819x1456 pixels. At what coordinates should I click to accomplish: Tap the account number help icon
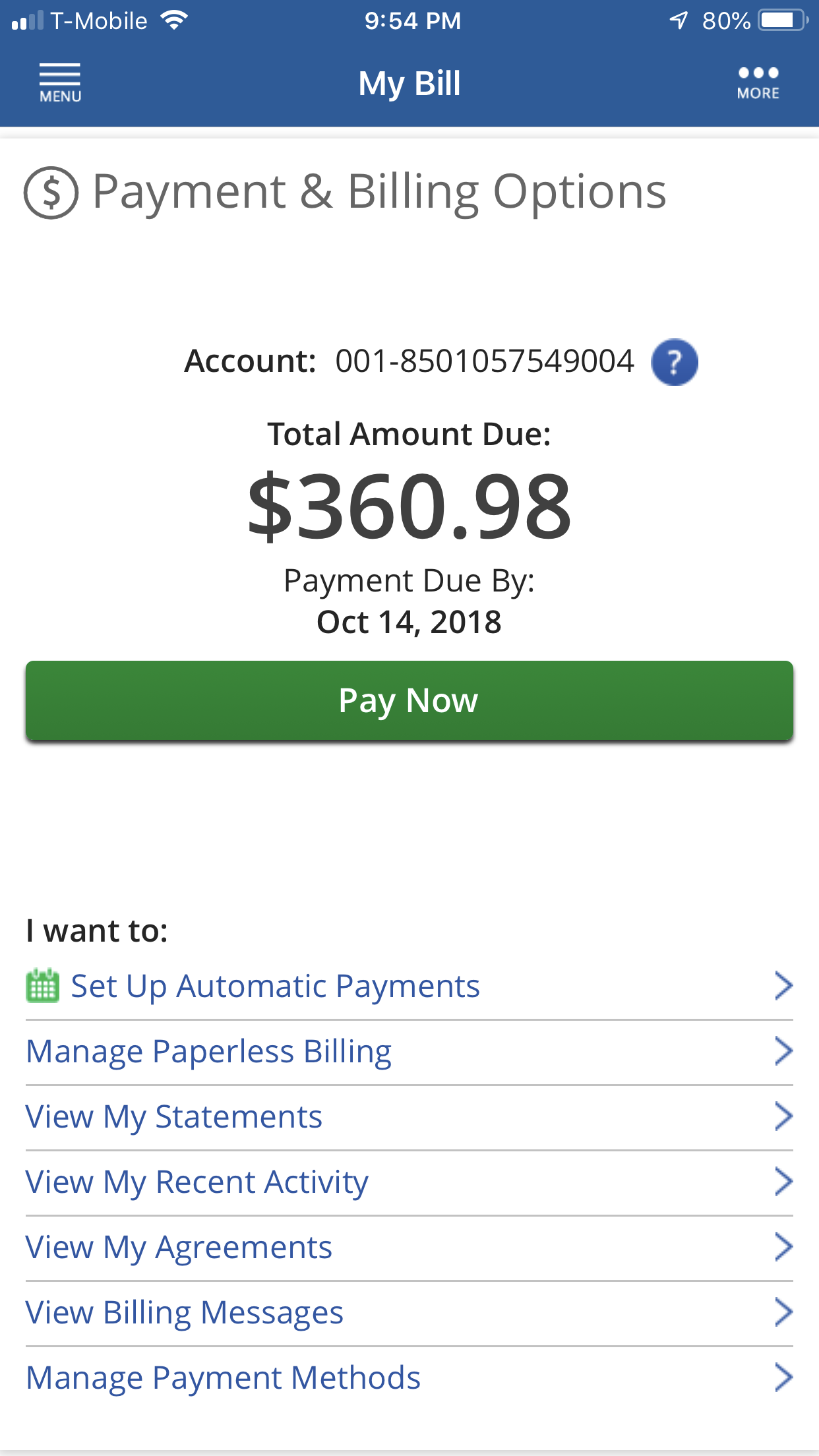pyautogui.click(x=674, y=362)
